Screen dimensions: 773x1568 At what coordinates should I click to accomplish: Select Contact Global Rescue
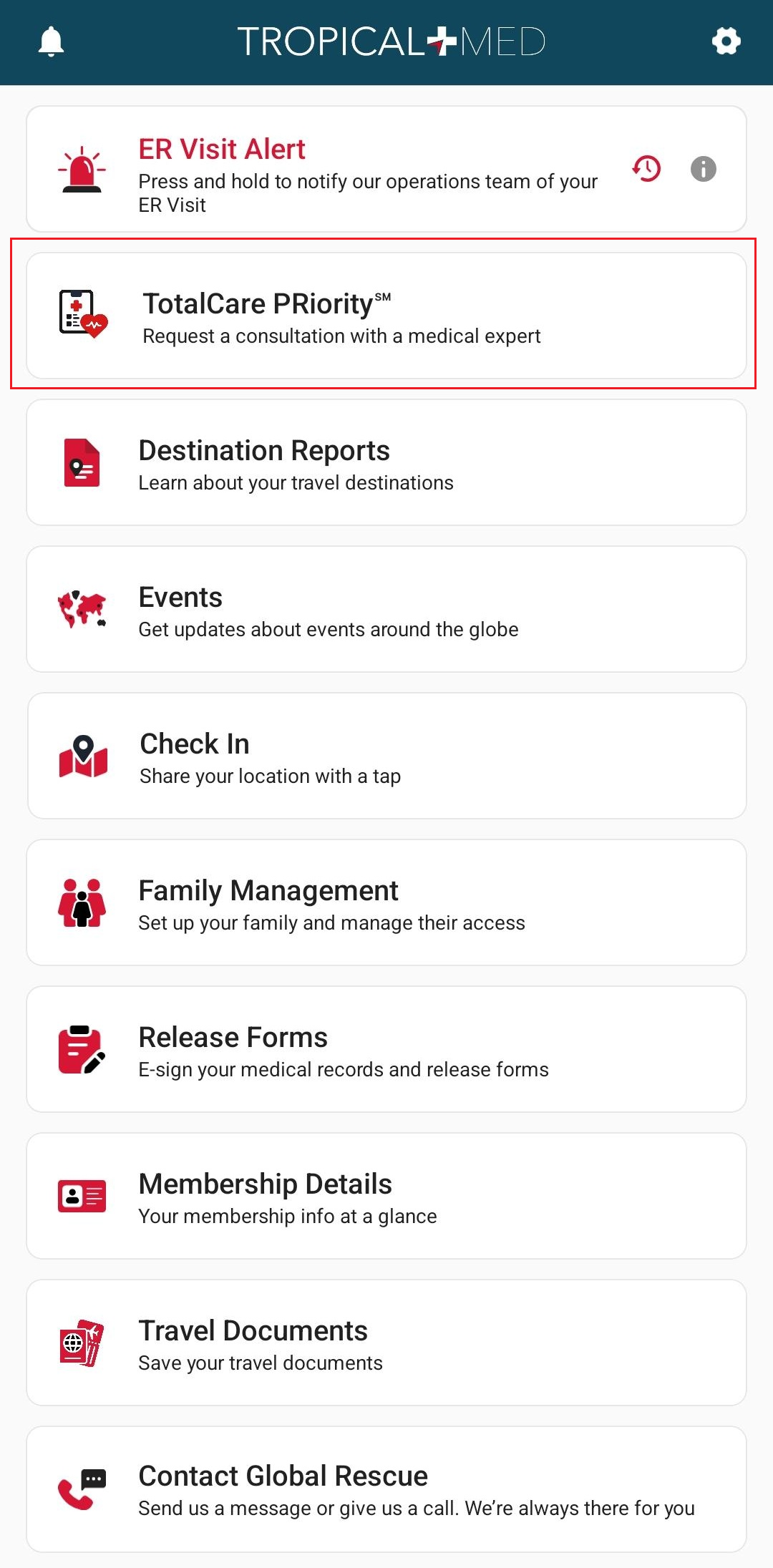(x=386, y=1490)
